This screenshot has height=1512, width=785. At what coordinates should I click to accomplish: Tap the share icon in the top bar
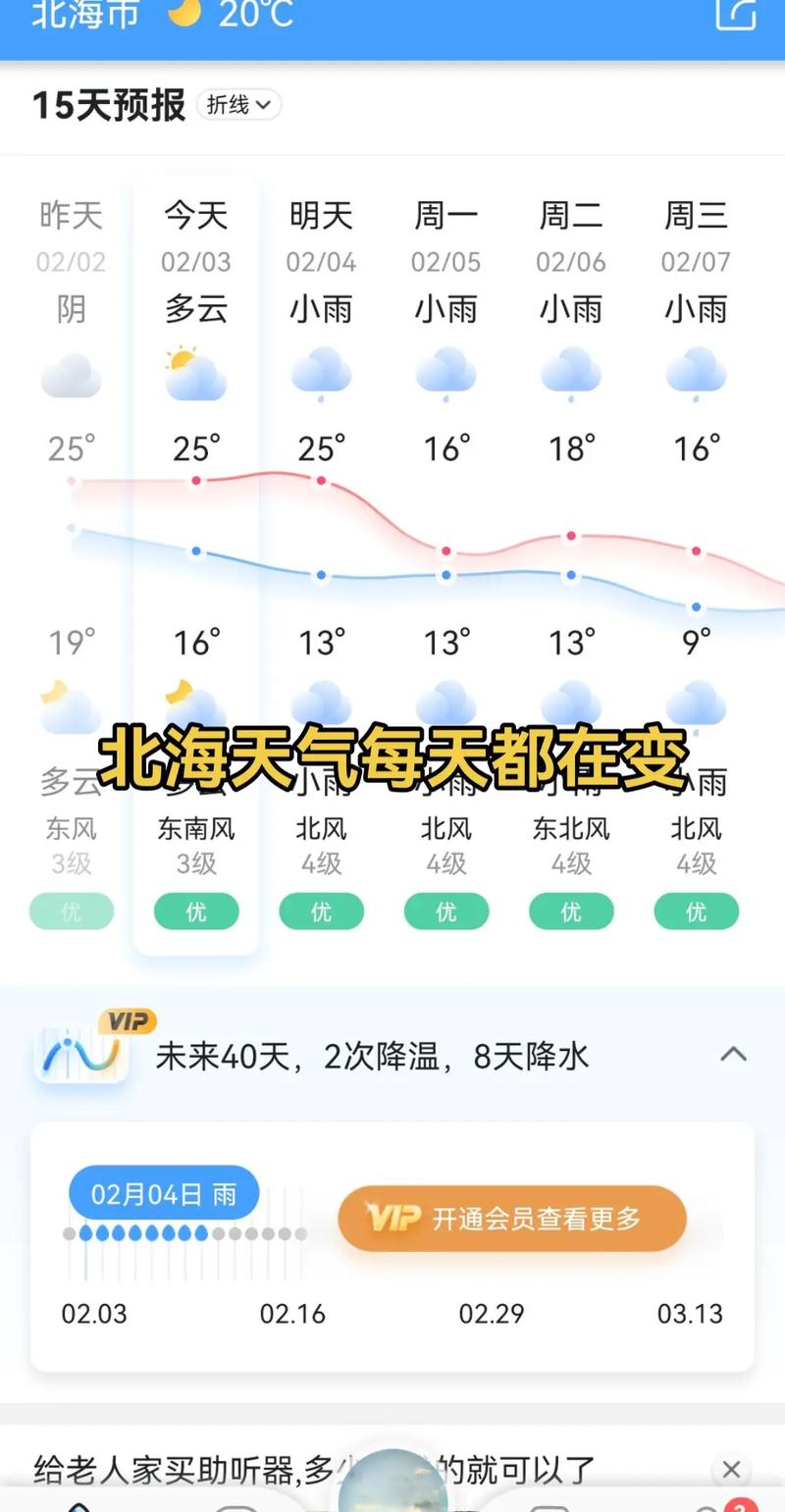[x=736, y=16]
